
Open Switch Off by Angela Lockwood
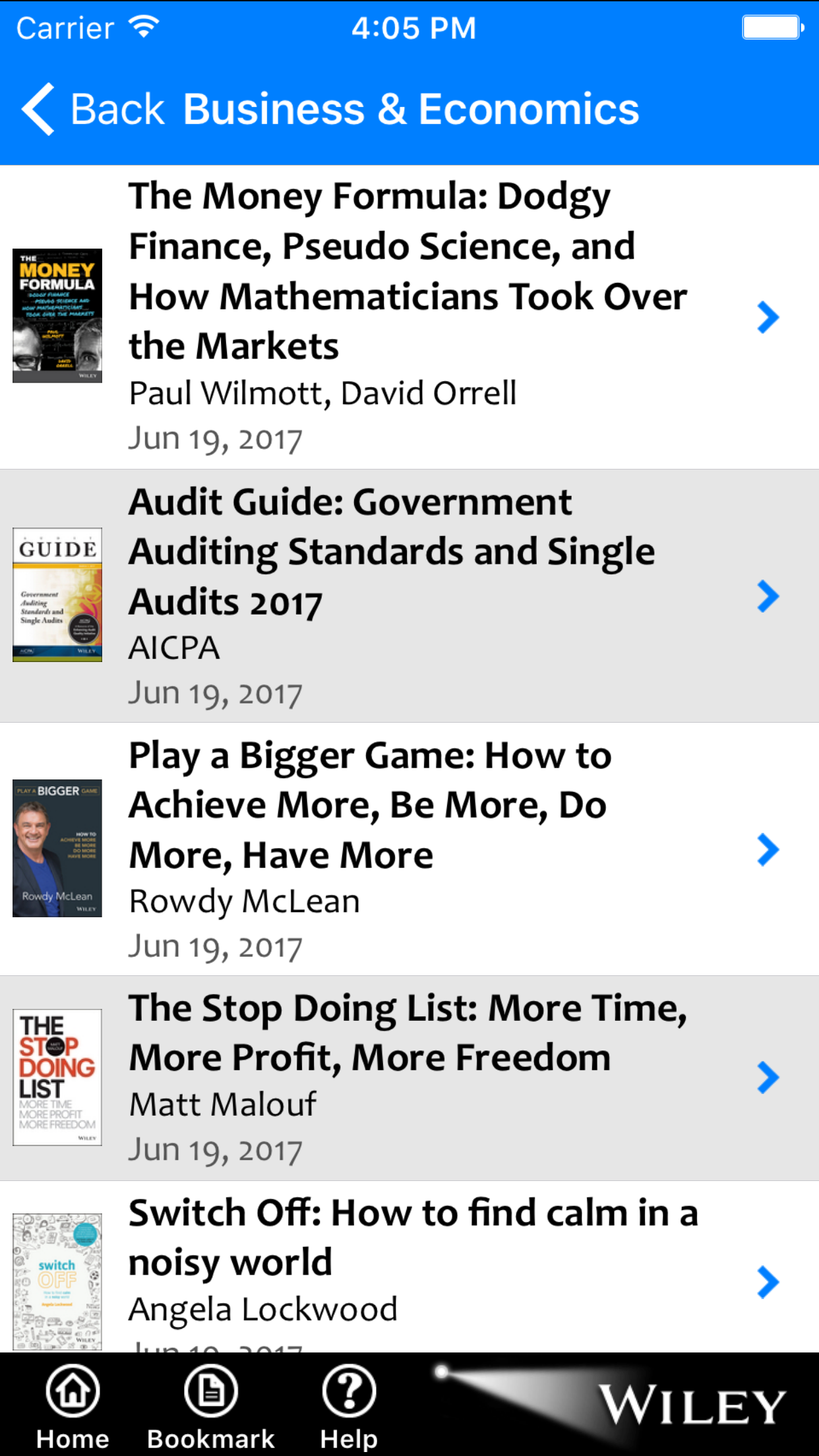pyautogui.click(x=409, y=1267)
